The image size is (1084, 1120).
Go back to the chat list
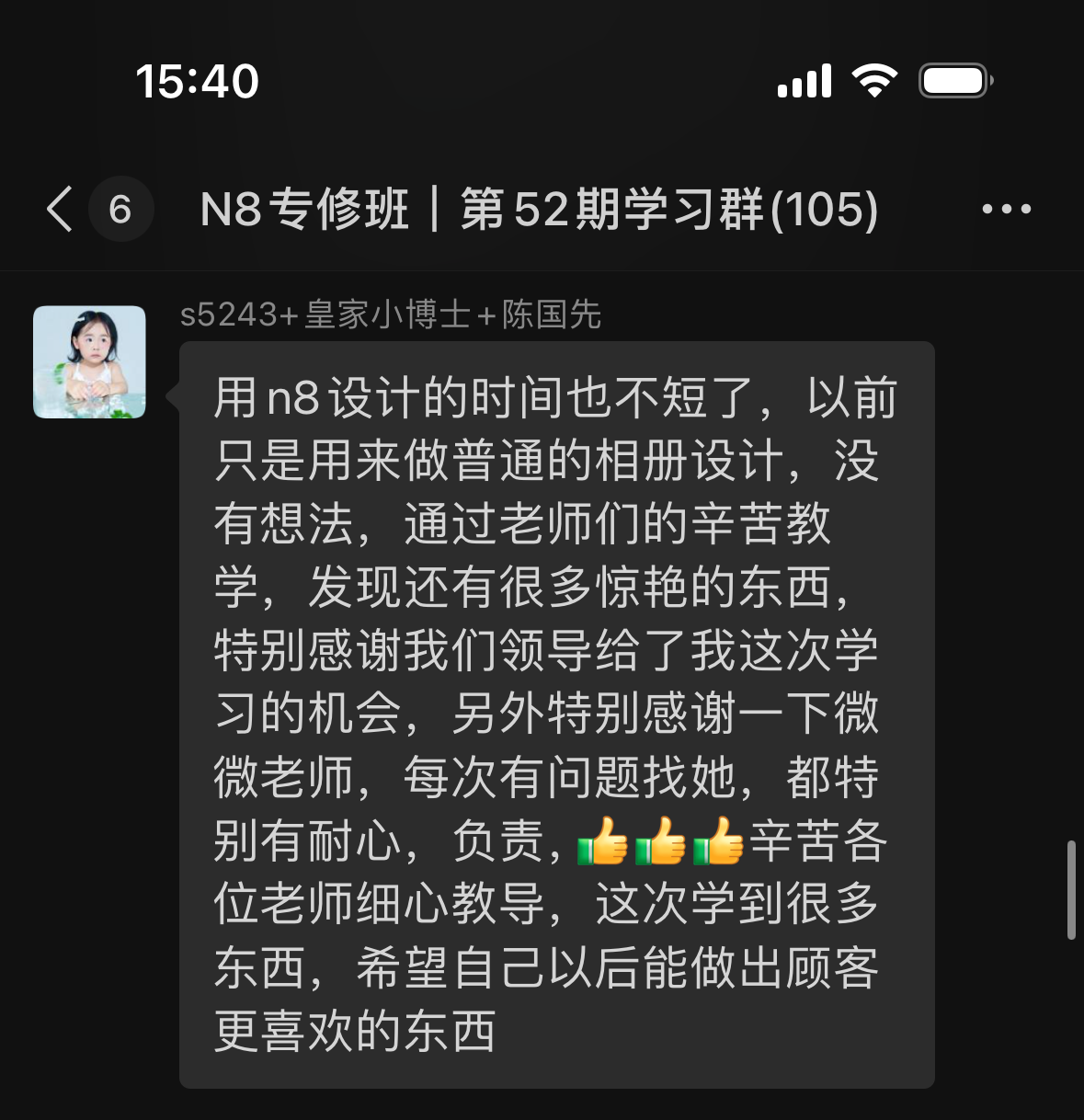tap(61, 209)
